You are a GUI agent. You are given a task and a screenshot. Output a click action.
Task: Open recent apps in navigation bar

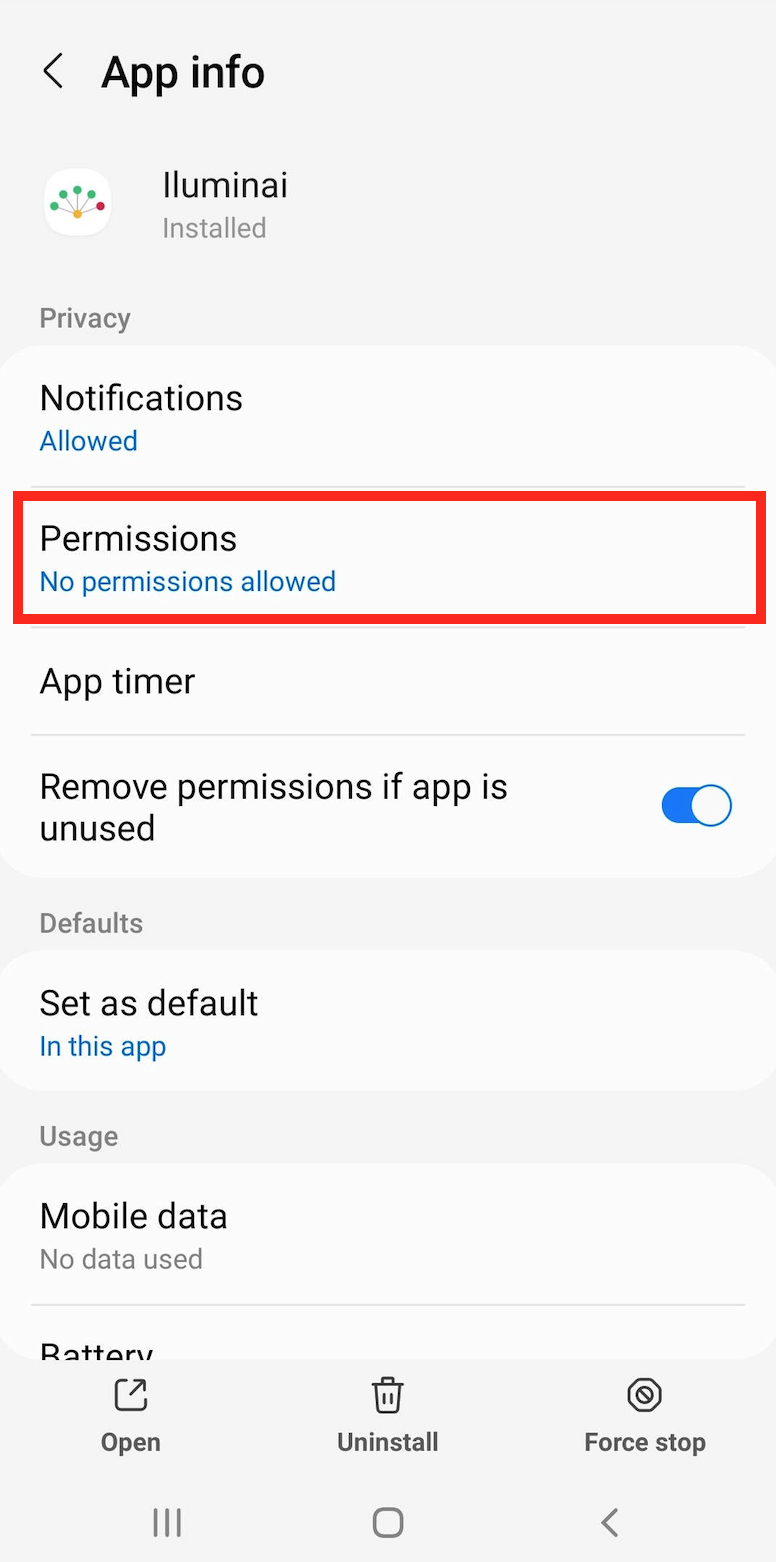click(x=167, y=1522)
